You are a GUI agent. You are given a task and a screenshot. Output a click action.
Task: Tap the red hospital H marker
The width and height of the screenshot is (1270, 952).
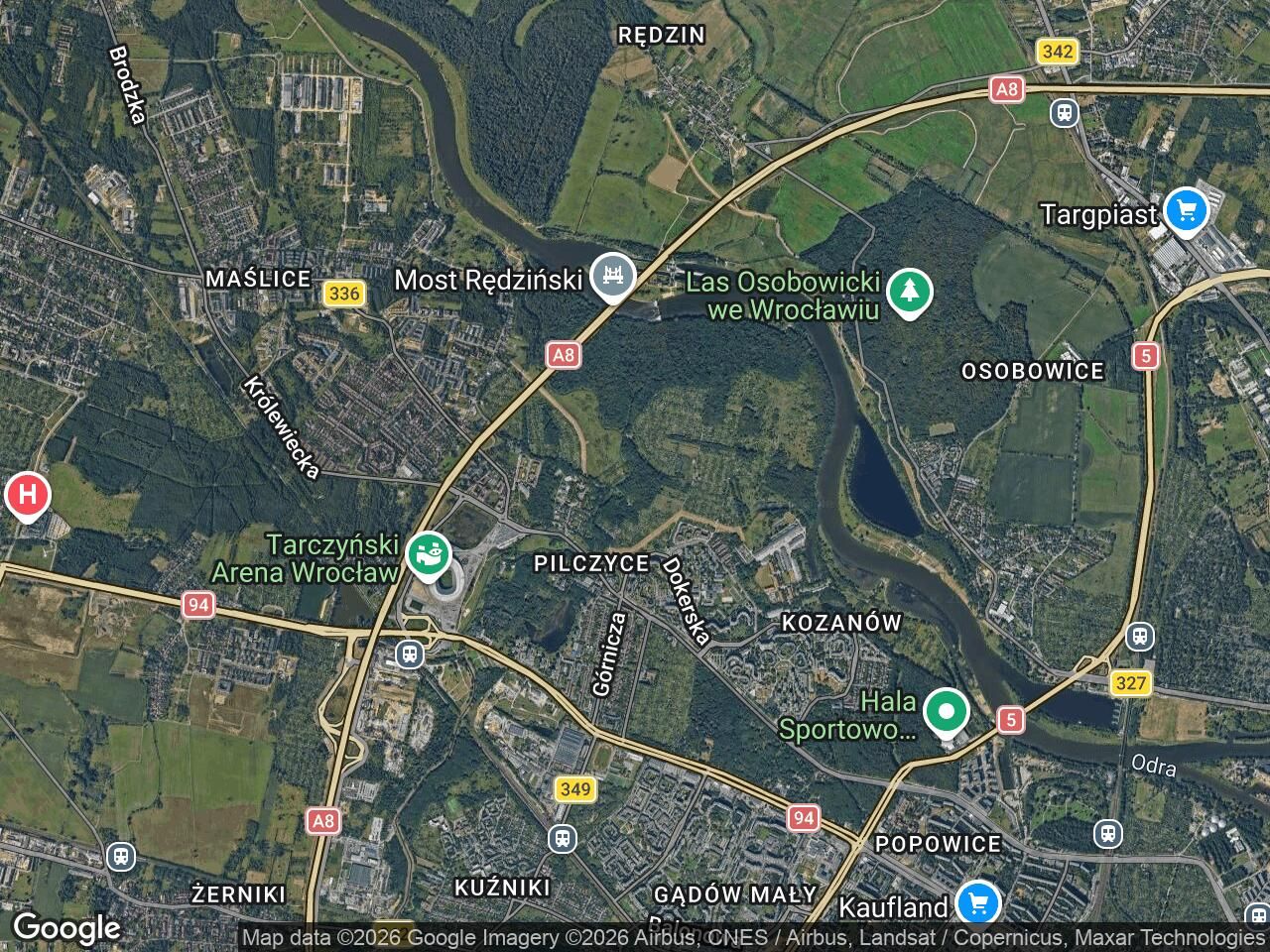point(27,495)
